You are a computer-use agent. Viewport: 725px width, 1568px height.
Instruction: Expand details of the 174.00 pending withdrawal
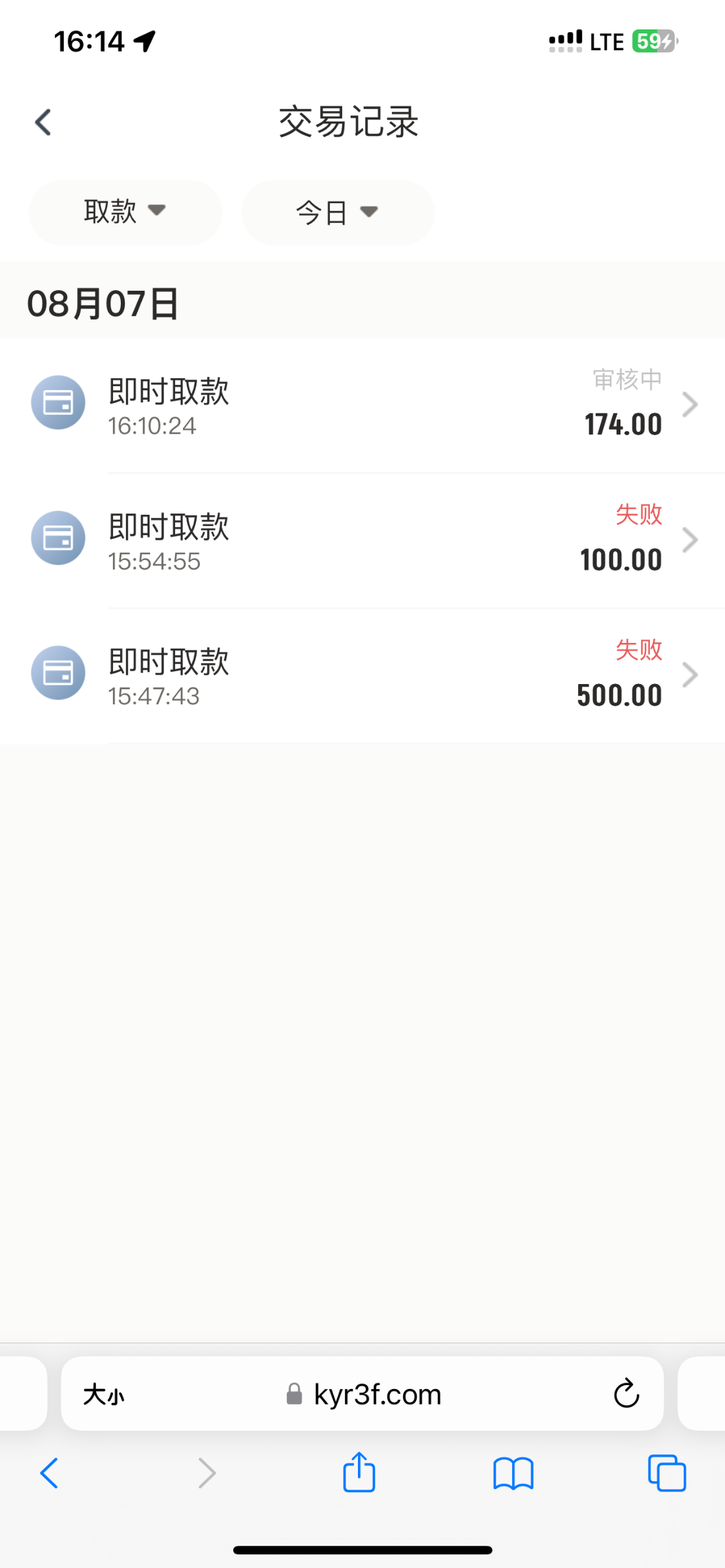(x=690, y=404)
